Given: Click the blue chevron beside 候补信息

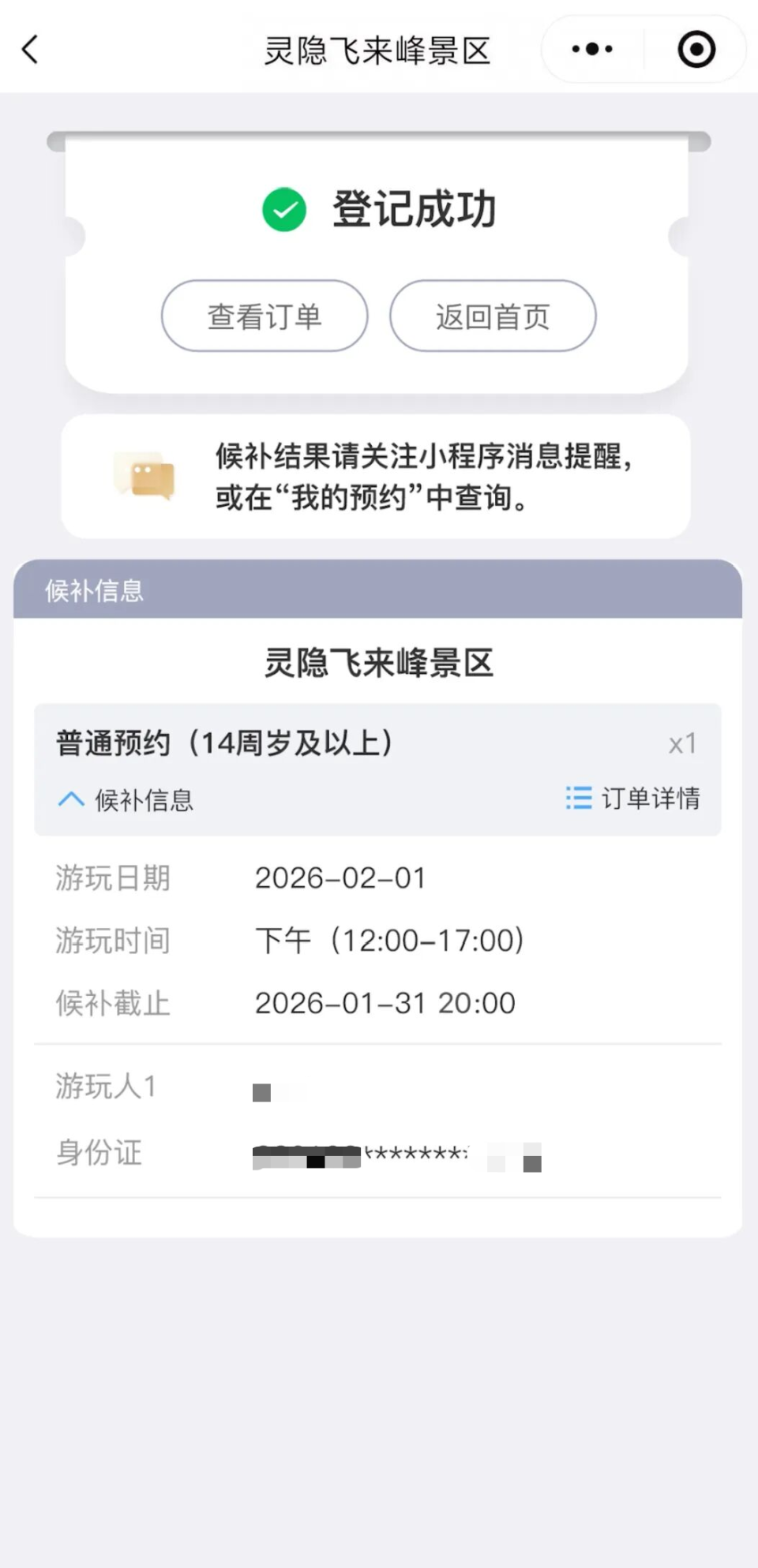Looking at the screenshot, I should pyautogui.click(x=72, y=799).
